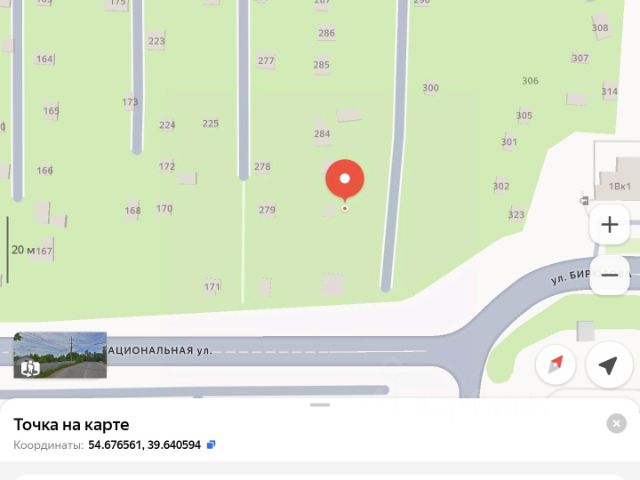Zoom out of the map
The height and width of the screenshot is (480, 640).
(609, 275)
